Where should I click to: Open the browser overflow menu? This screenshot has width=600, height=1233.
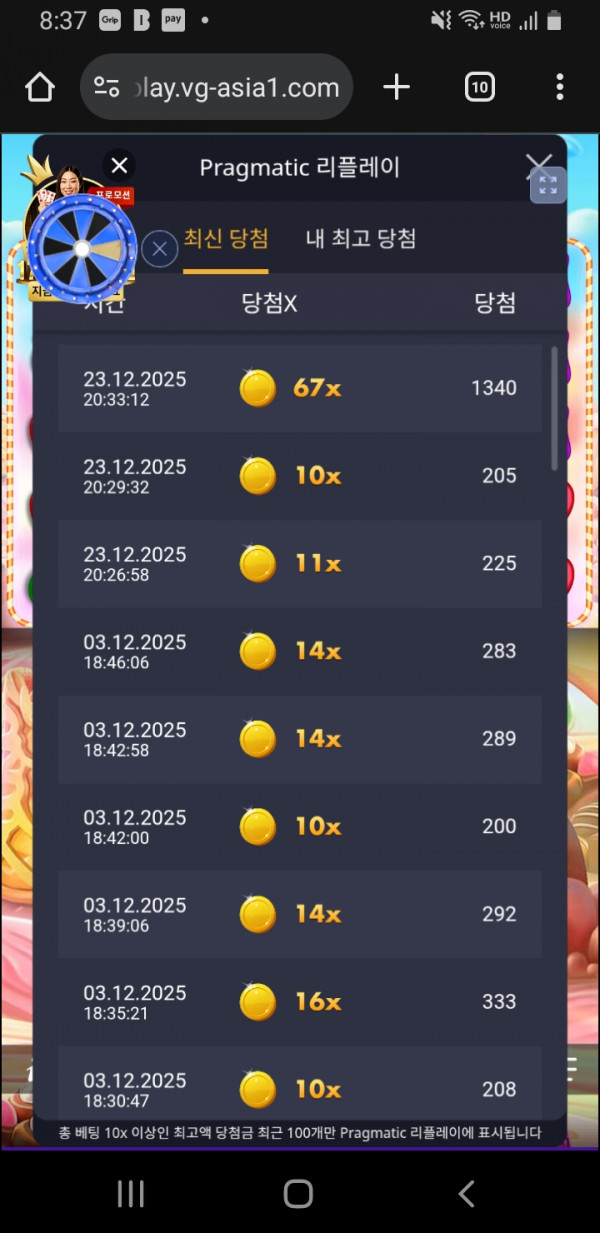pos(559,88)
